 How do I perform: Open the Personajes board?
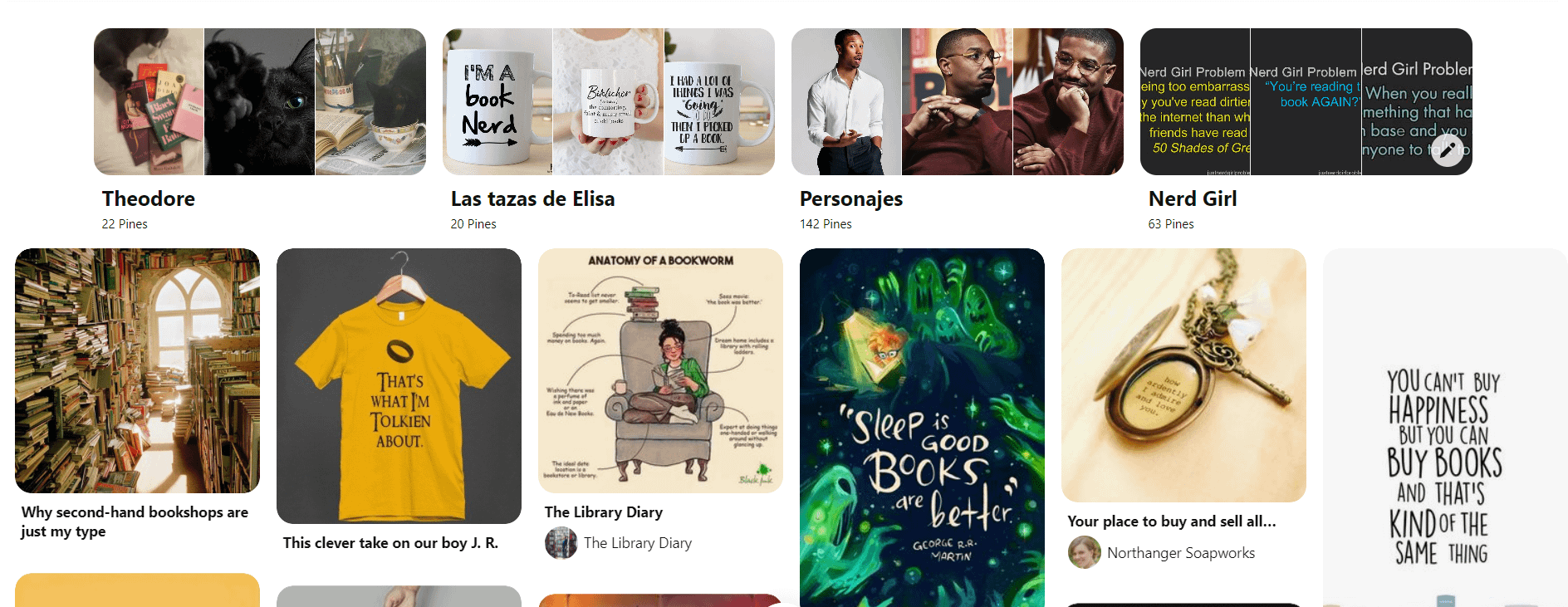pos(957,101)
